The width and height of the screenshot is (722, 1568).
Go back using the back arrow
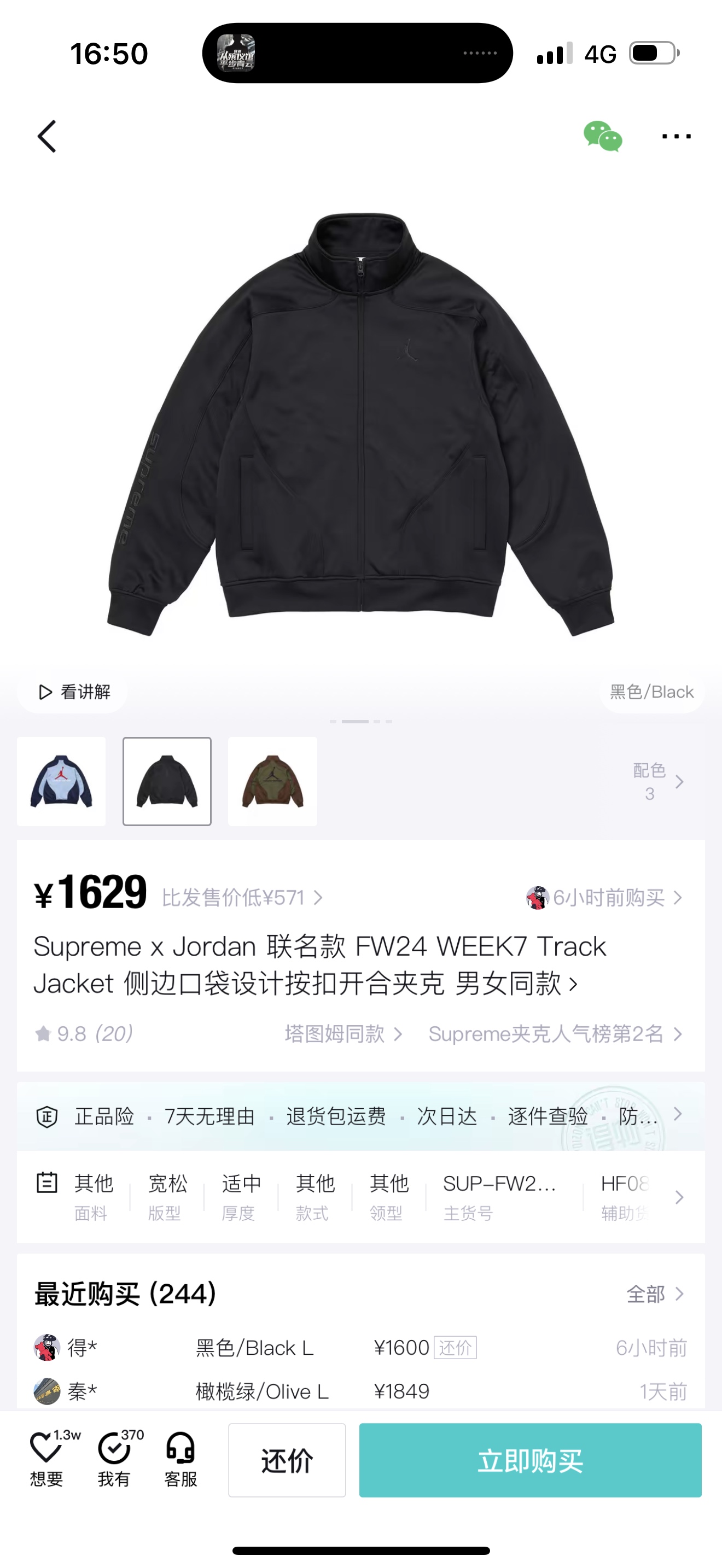(x=48, y=136)
